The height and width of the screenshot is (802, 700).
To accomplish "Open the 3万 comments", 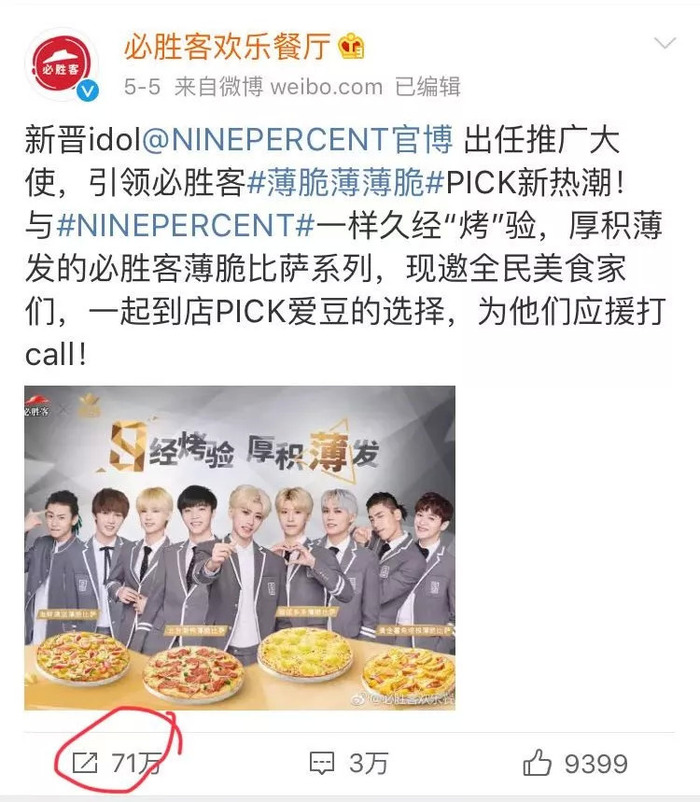I will 348,764.
